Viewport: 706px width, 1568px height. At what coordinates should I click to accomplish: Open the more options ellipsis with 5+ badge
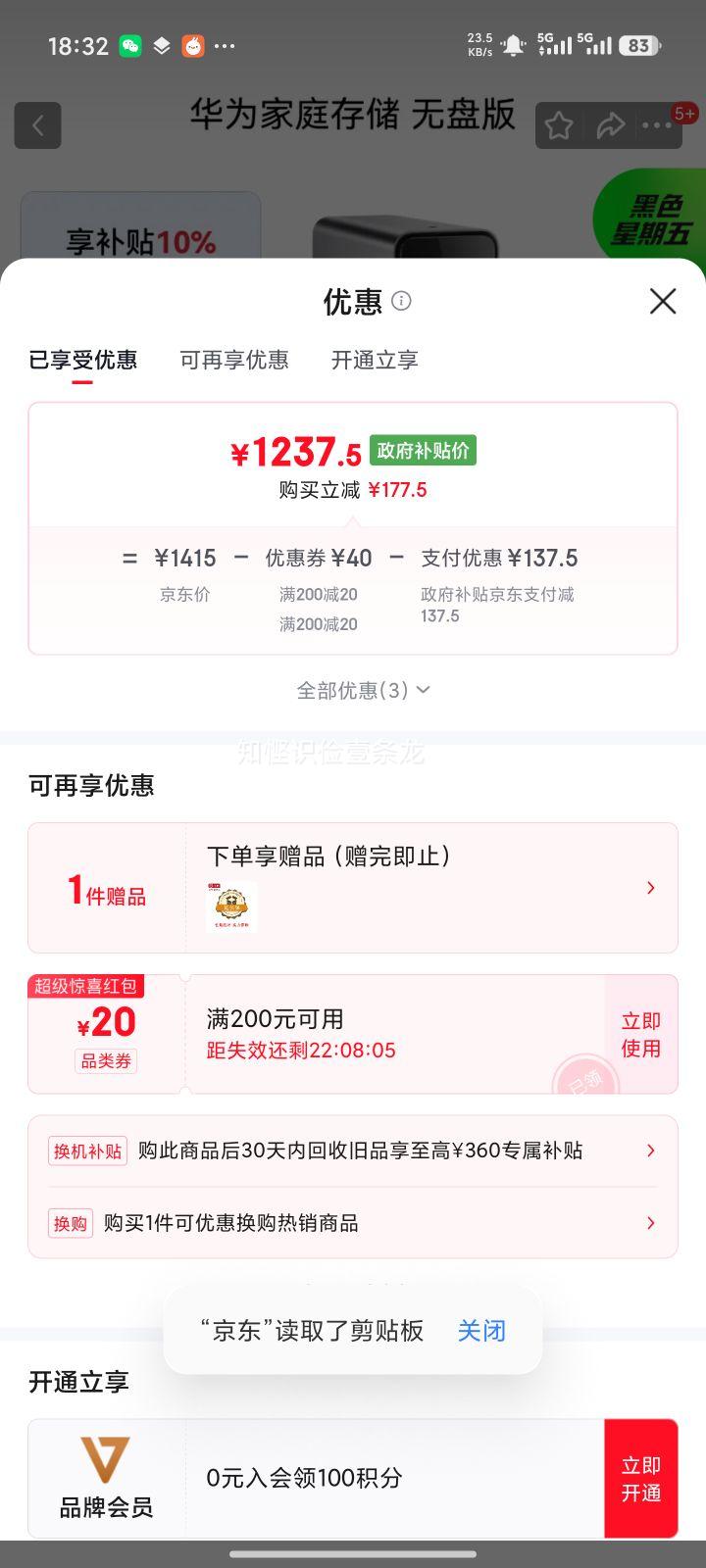coord(658,125)
